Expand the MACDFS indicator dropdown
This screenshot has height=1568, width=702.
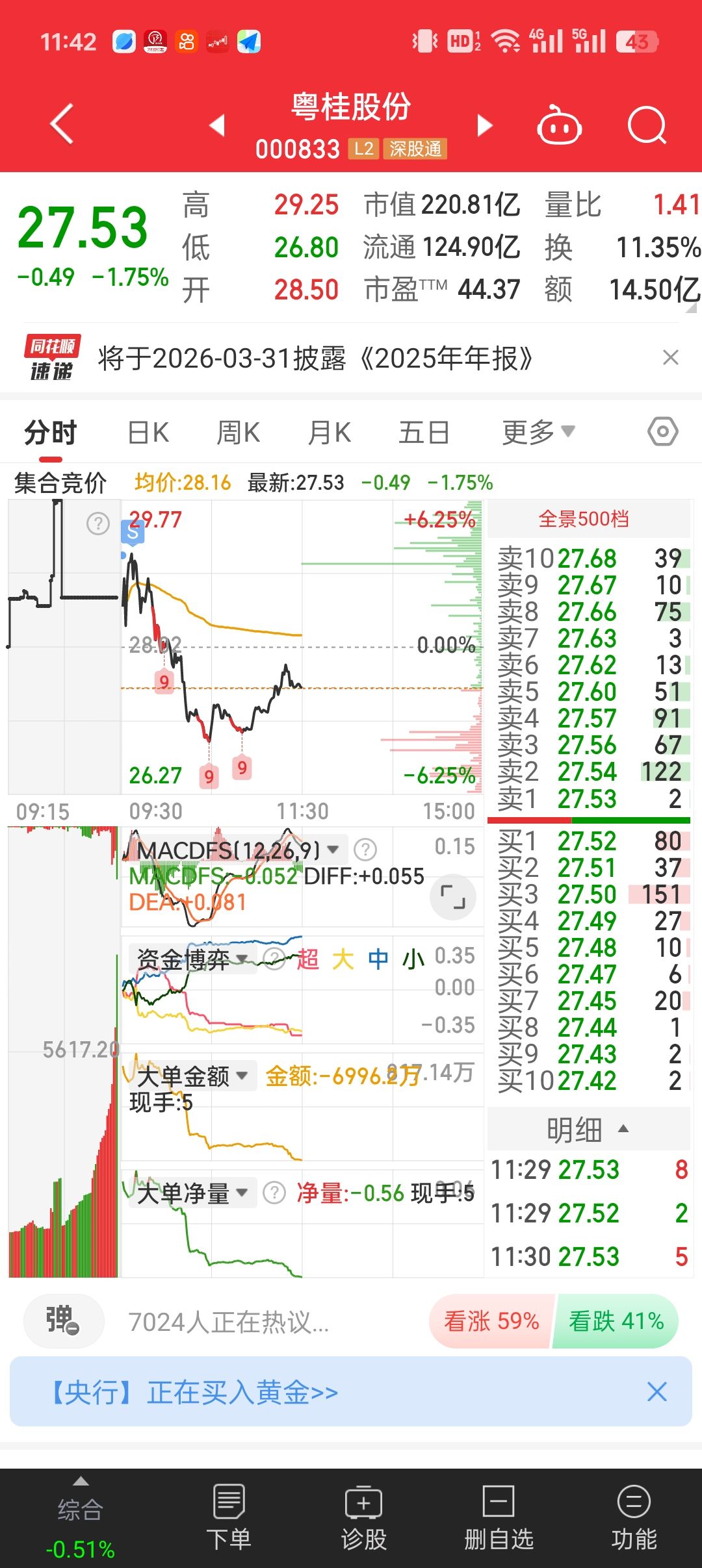[333, 850]
